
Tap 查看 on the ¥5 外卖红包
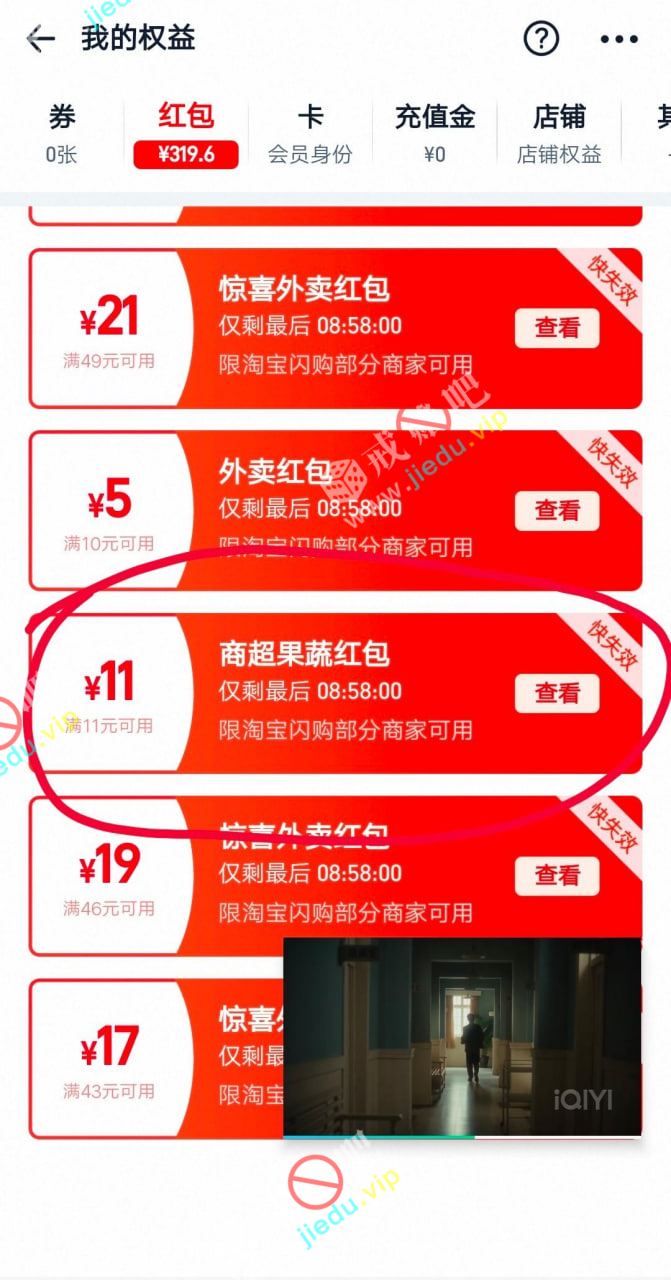tap(557, 511)
